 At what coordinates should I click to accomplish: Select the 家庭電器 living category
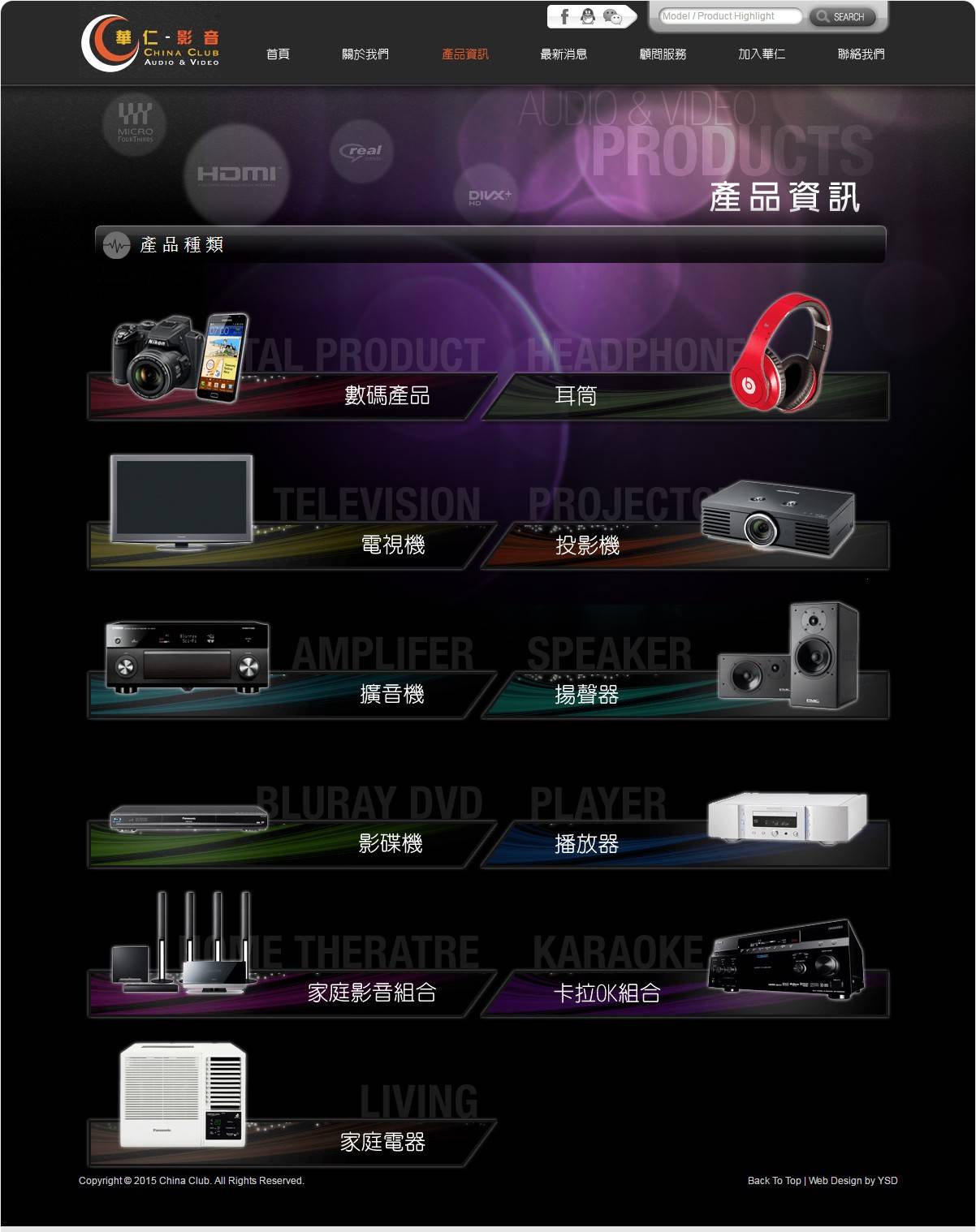coord(382,1143)
